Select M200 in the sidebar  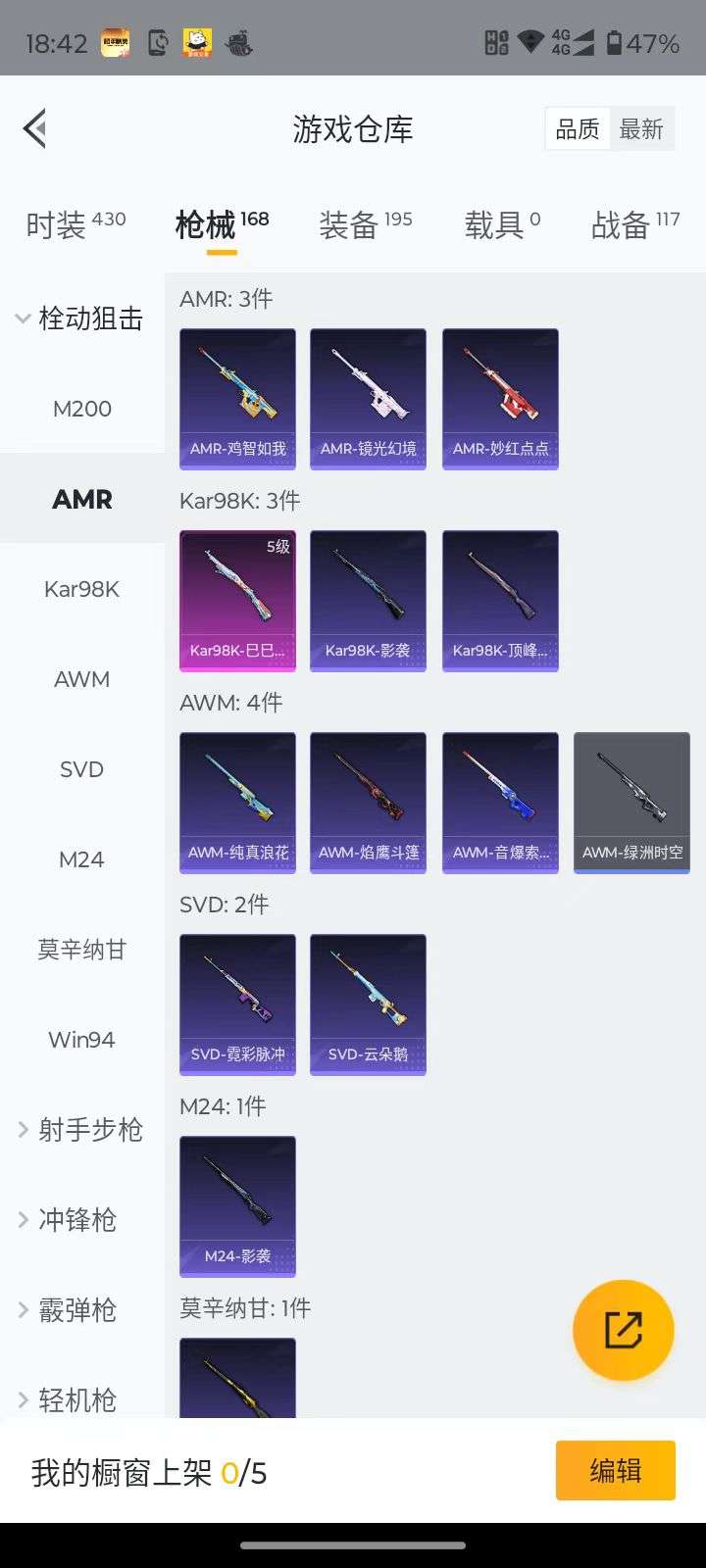82,409
